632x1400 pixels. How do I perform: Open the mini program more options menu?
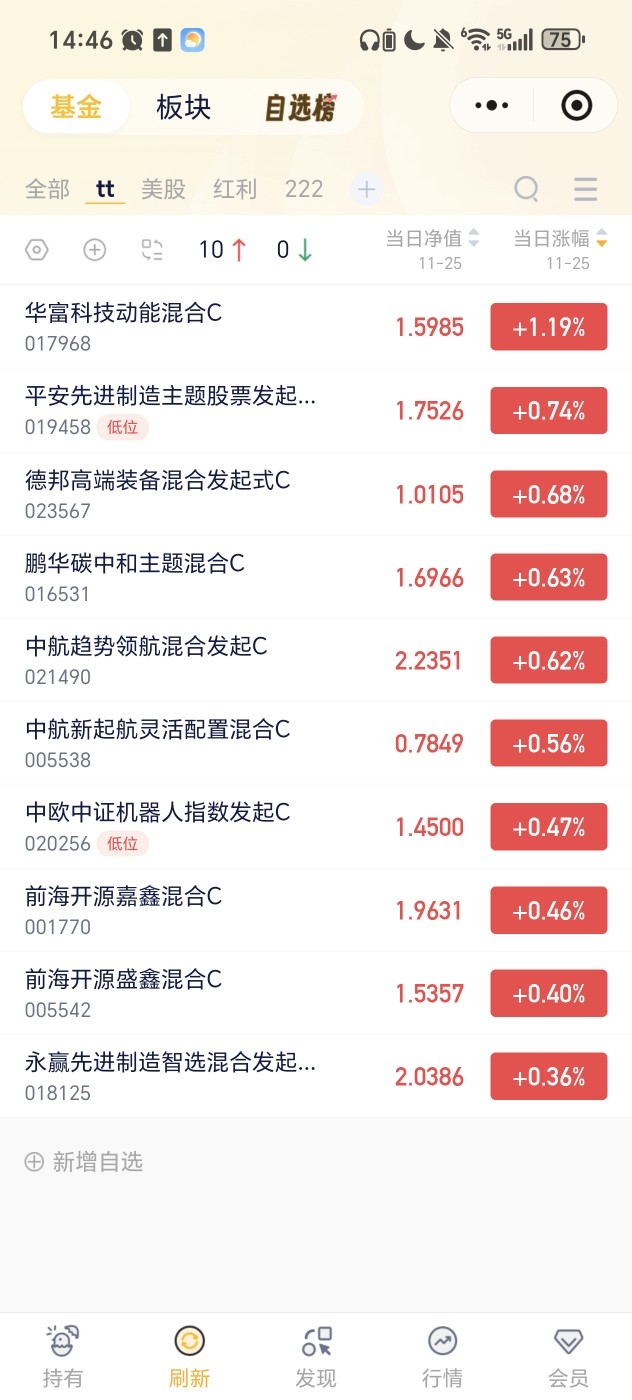point(491,105)
